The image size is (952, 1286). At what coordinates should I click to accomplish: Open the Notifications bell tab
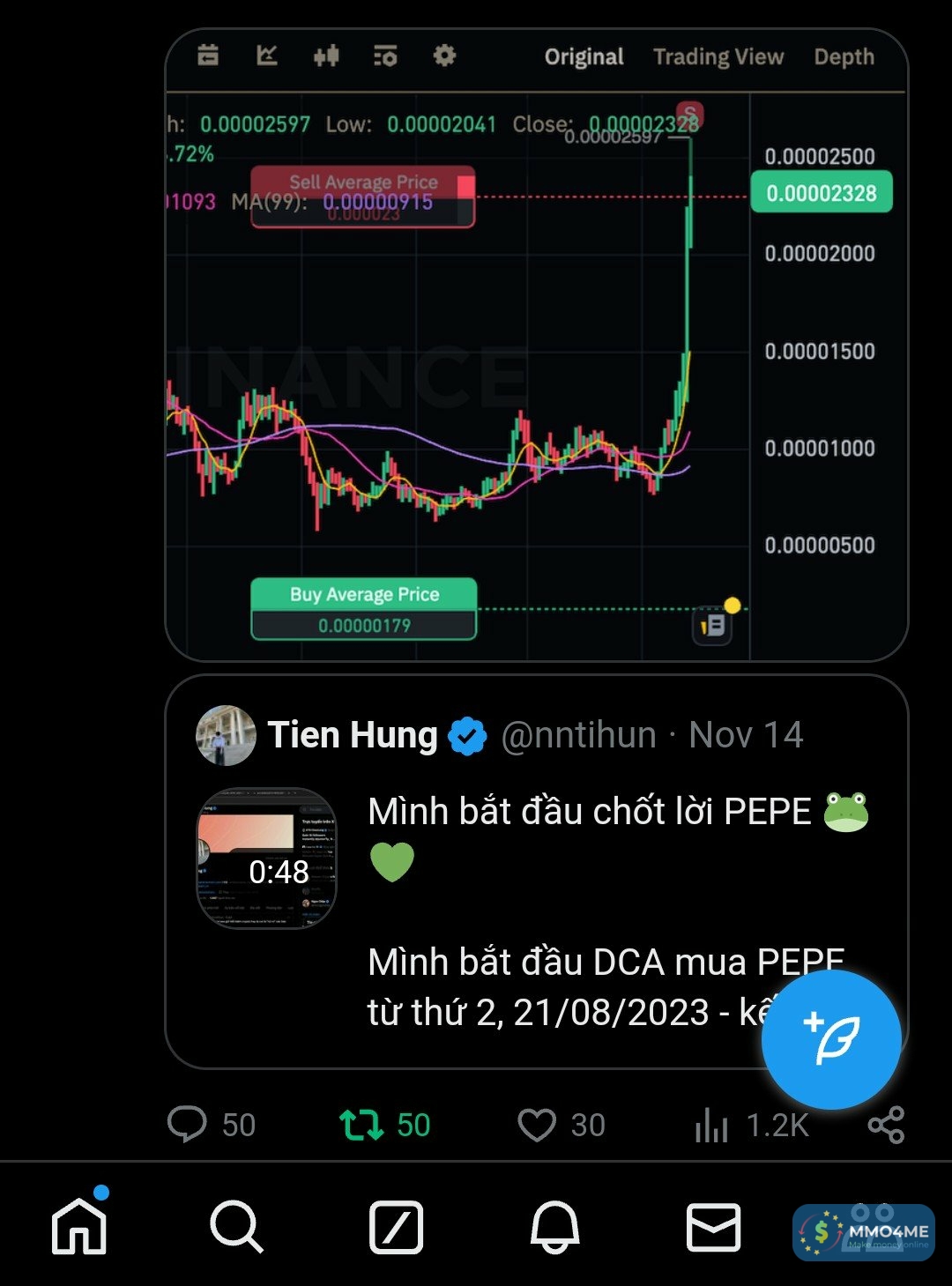(x=554, y=1226)
